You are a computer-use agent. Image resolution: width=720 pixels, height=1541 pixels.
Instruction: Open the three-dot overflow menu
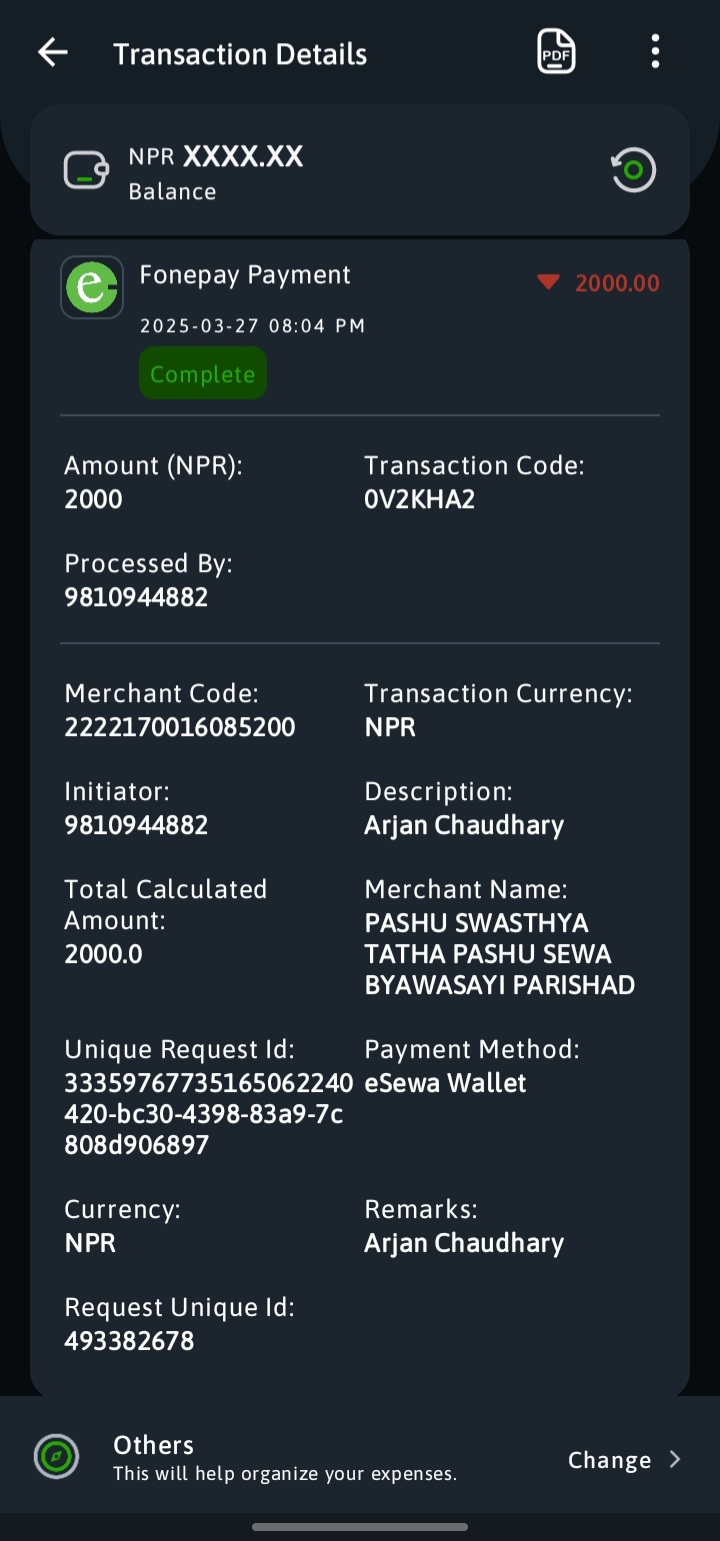point(655,52)
